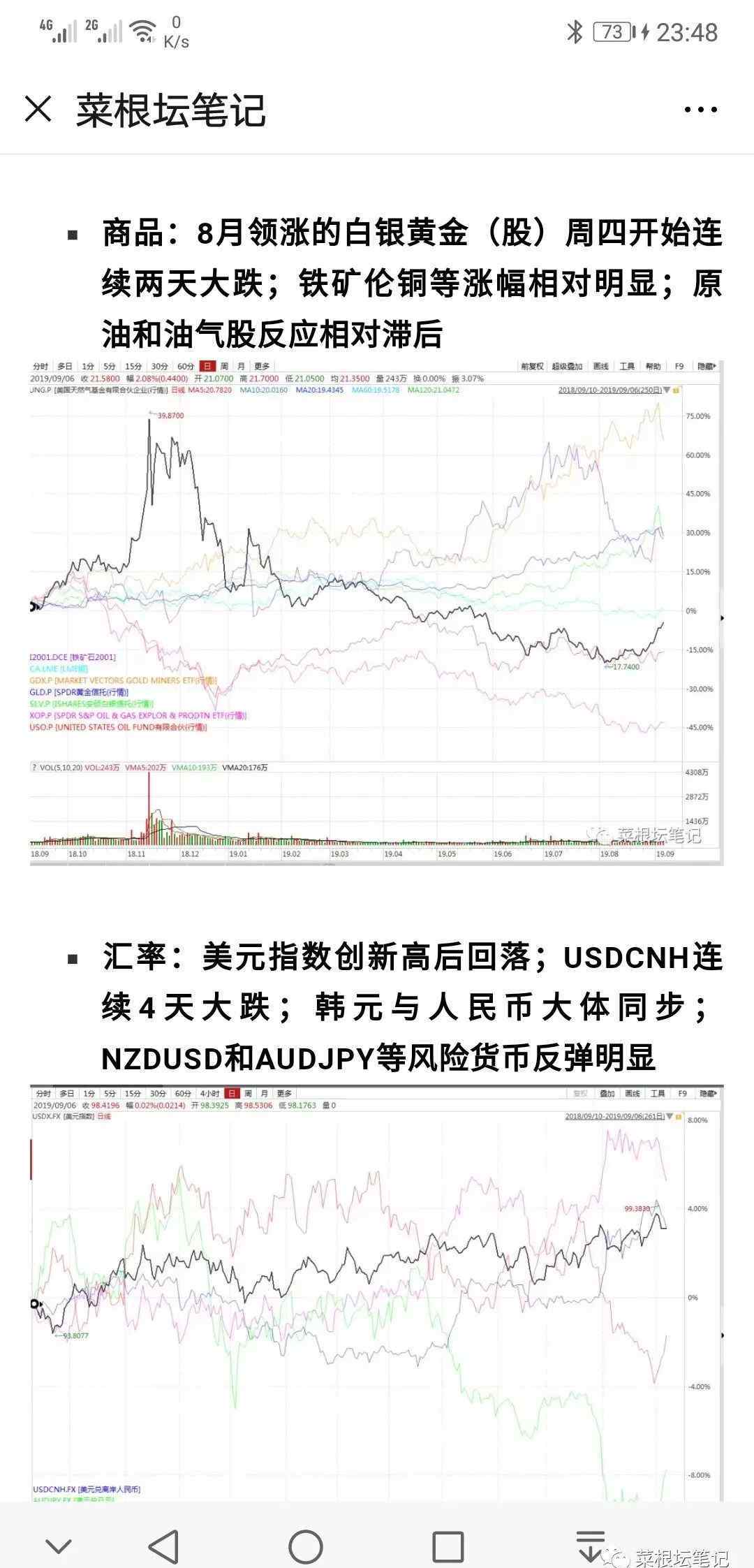Screen dimensions: 754x1568
Task: Open recent apps with the square button
Action: (x=448, y=1546)
